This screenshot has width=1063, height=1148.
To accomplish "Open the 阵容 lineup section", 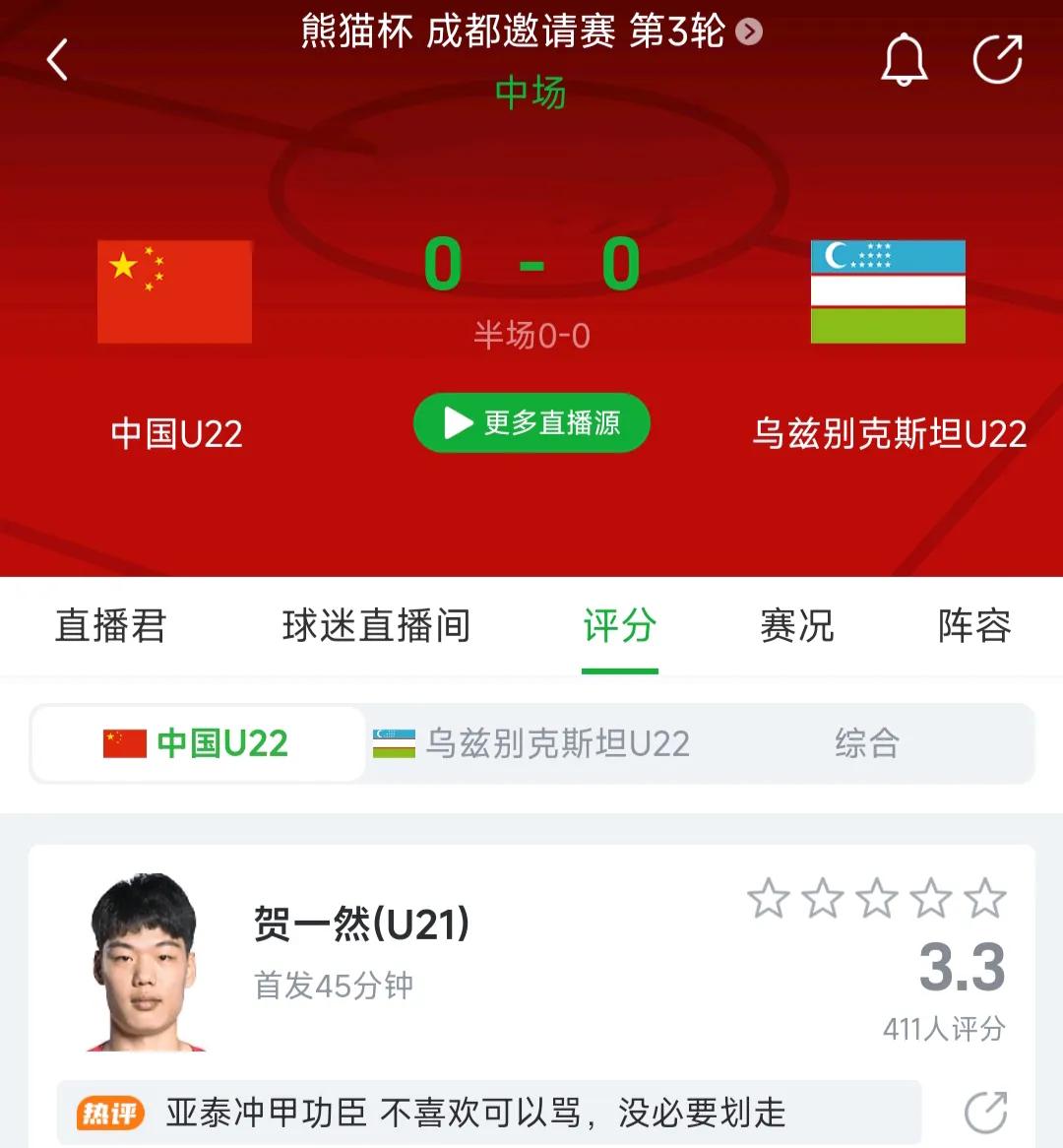I will click(x=972, y=626).
